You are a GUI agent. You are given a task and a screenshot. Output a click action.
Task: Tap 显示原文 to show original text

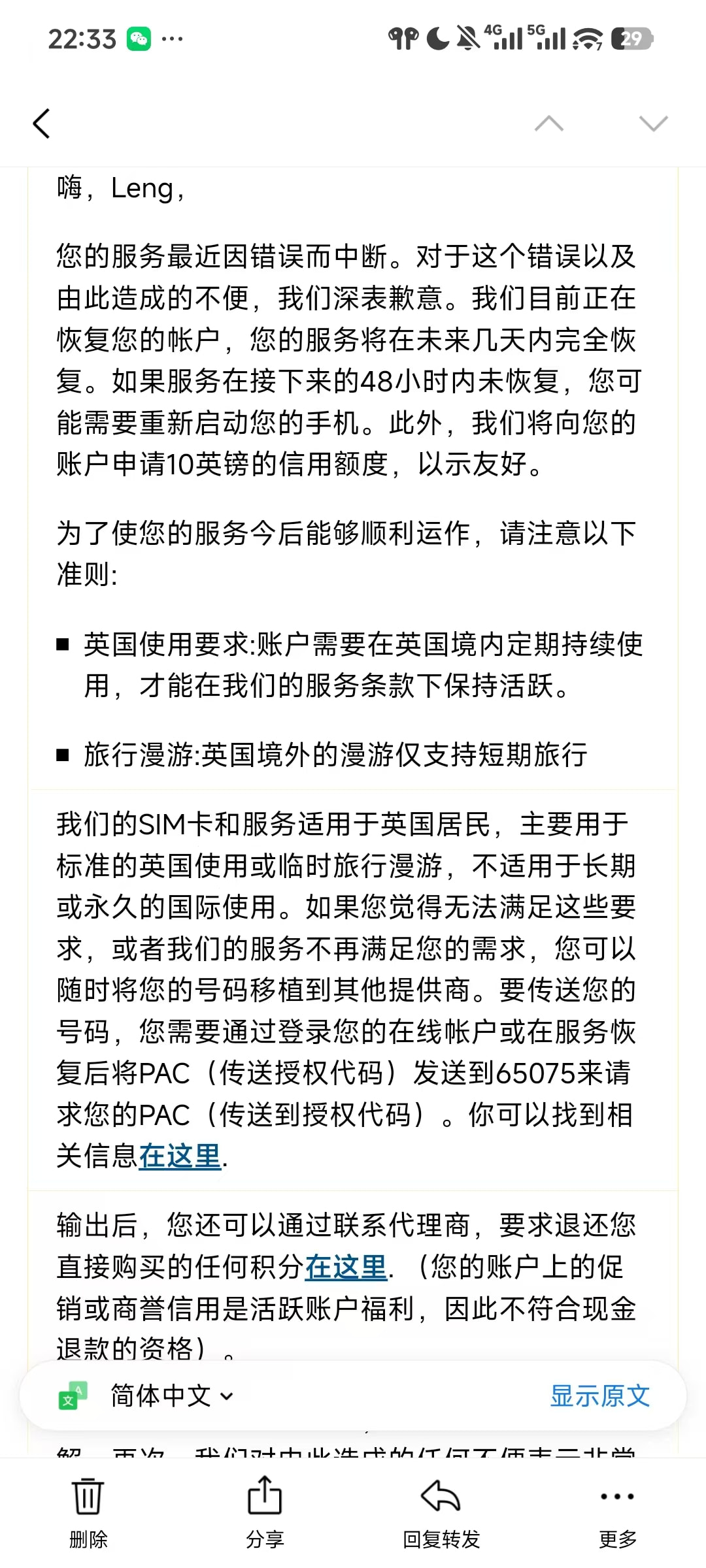coord(599,1396)
